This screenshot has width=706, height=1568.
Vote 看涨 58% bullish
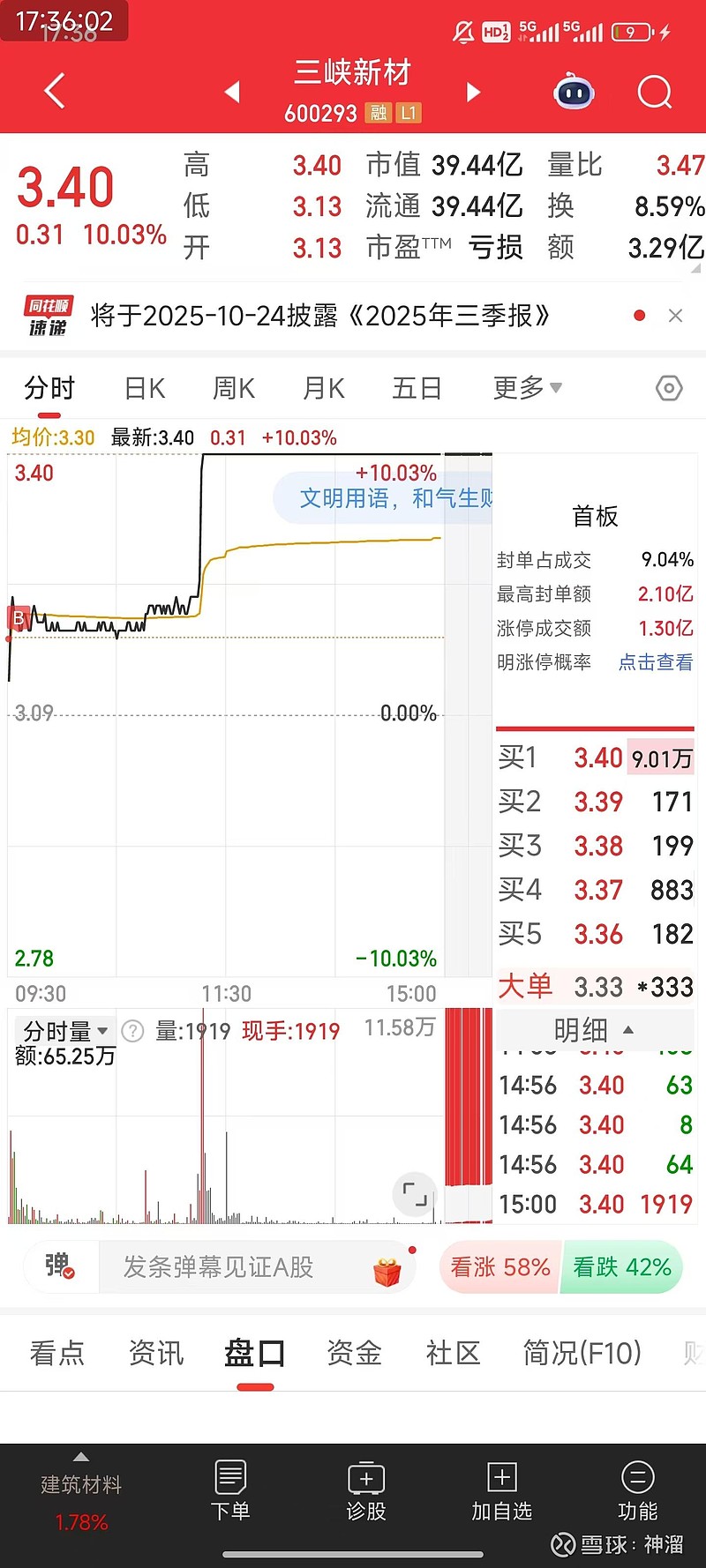click(x=499, y=1267)
